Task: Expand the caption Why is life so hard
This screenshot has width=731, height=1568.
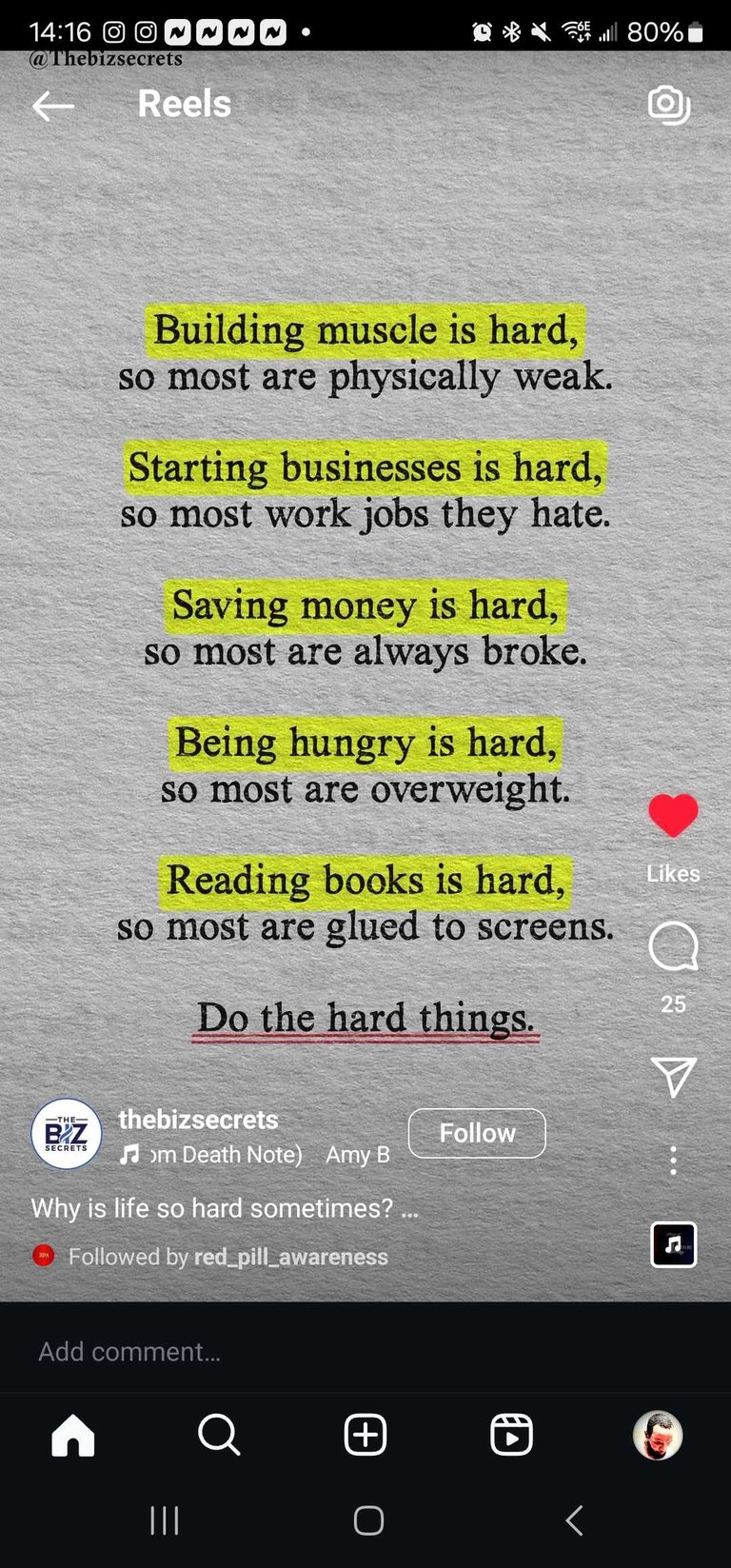Action: tap(224, 1208)
